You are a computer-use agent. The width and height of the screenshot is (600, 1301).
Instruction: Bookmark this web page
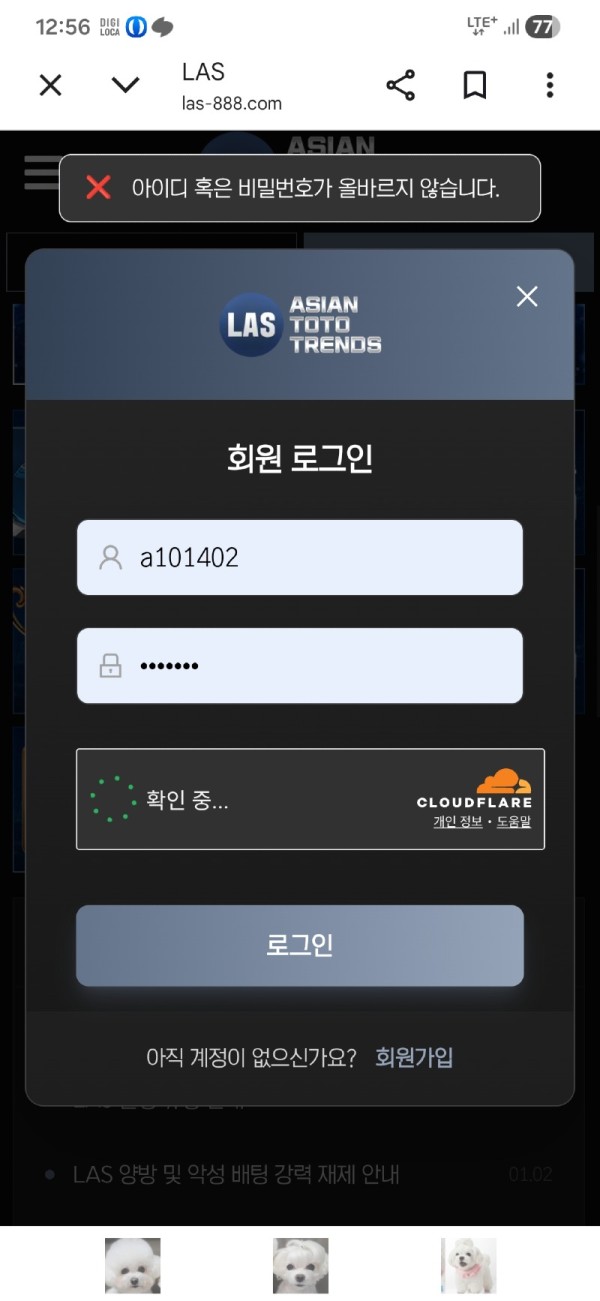pos(475,86)
